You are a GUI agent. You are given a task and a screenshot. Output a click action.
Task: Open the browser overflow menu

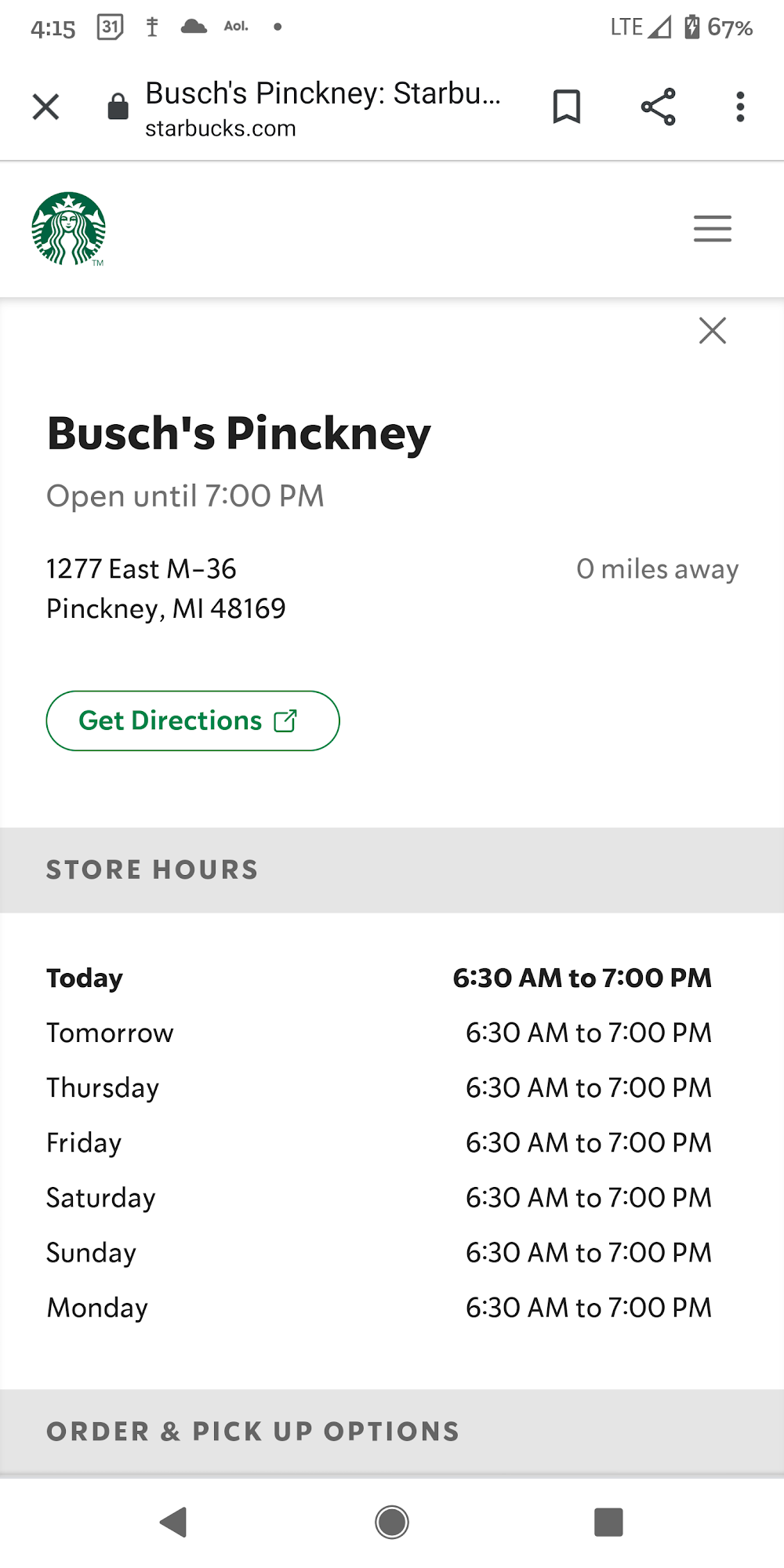[x=739, y=107]
